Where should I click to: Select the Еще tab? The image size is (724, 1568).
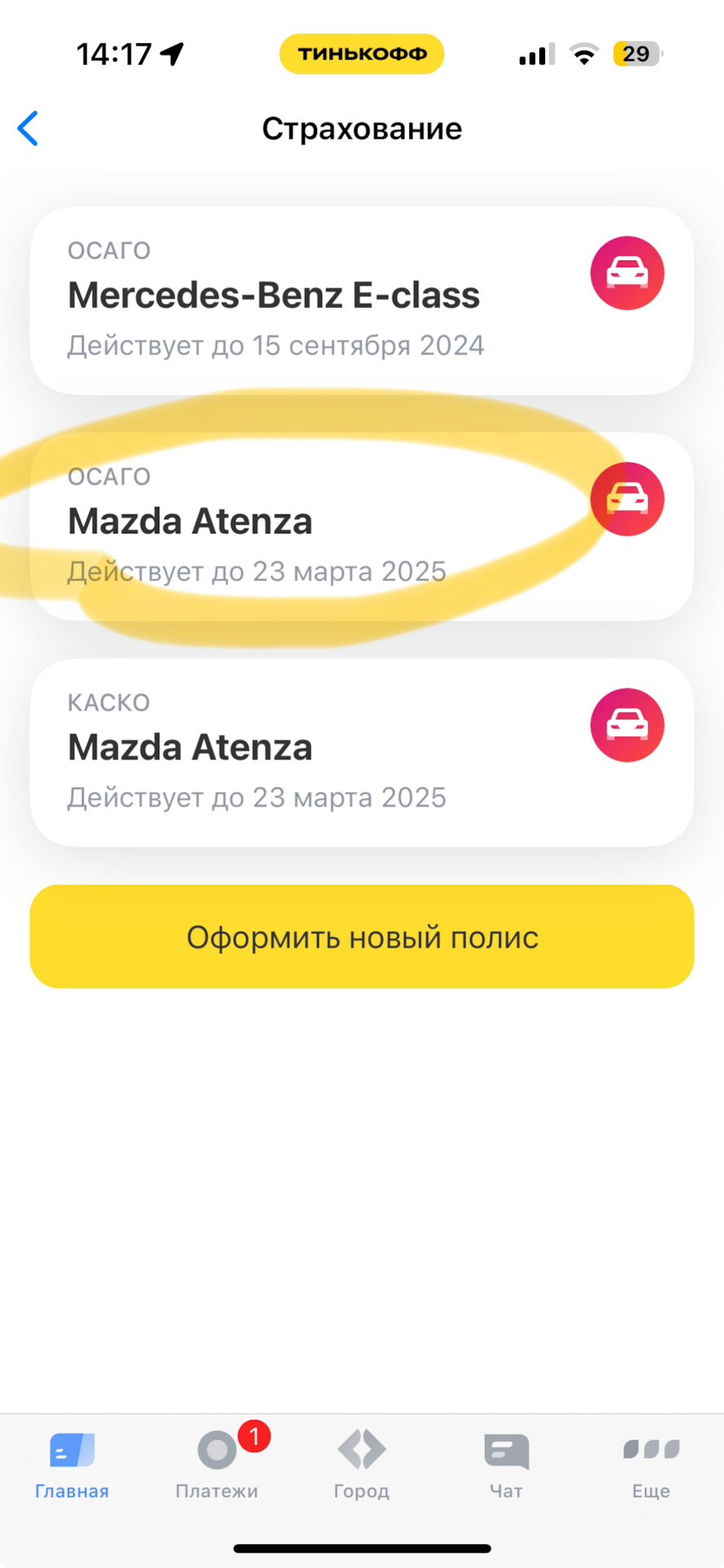[650, 1465]
